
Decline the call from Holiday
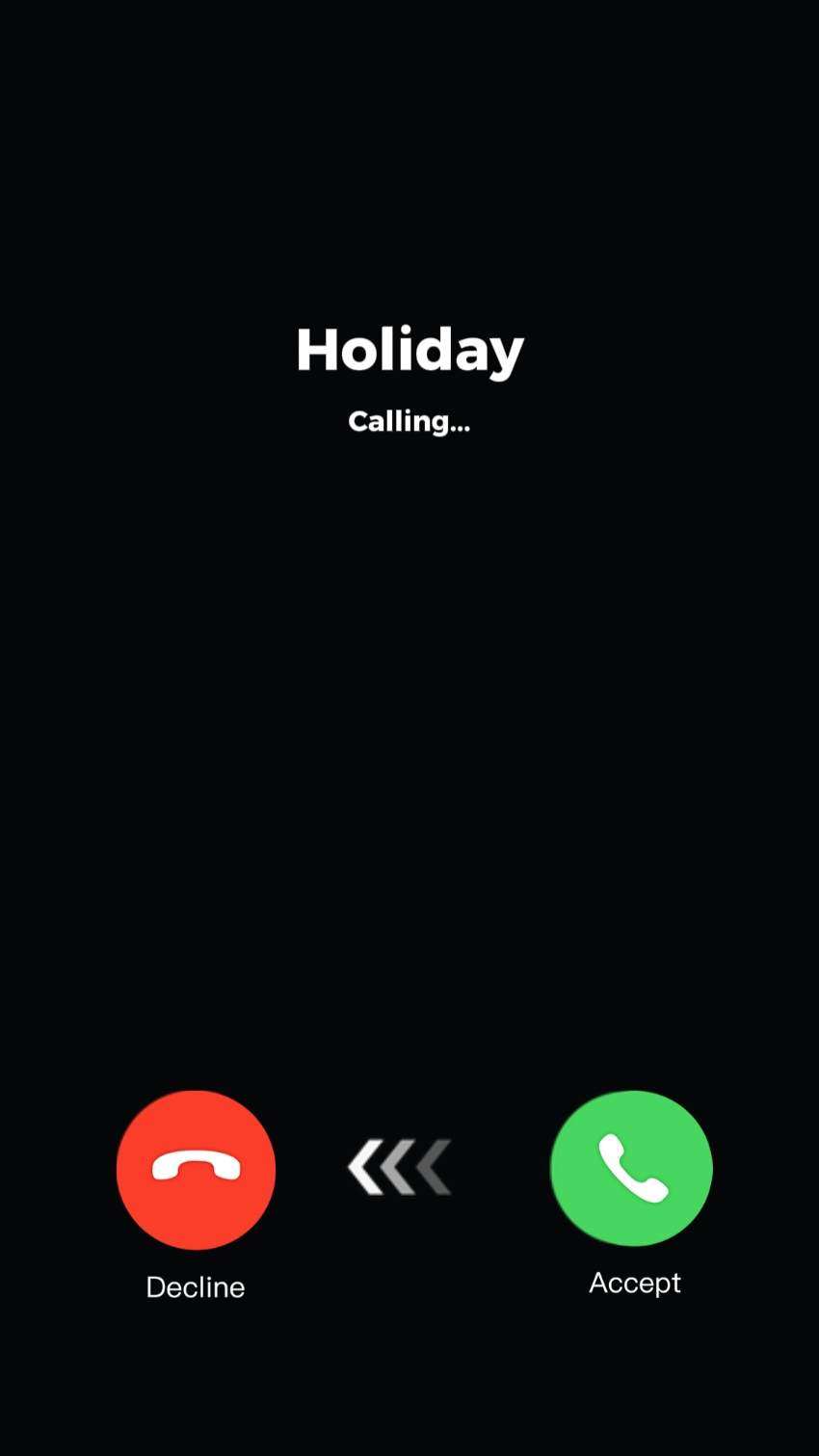coord(196,1170)
